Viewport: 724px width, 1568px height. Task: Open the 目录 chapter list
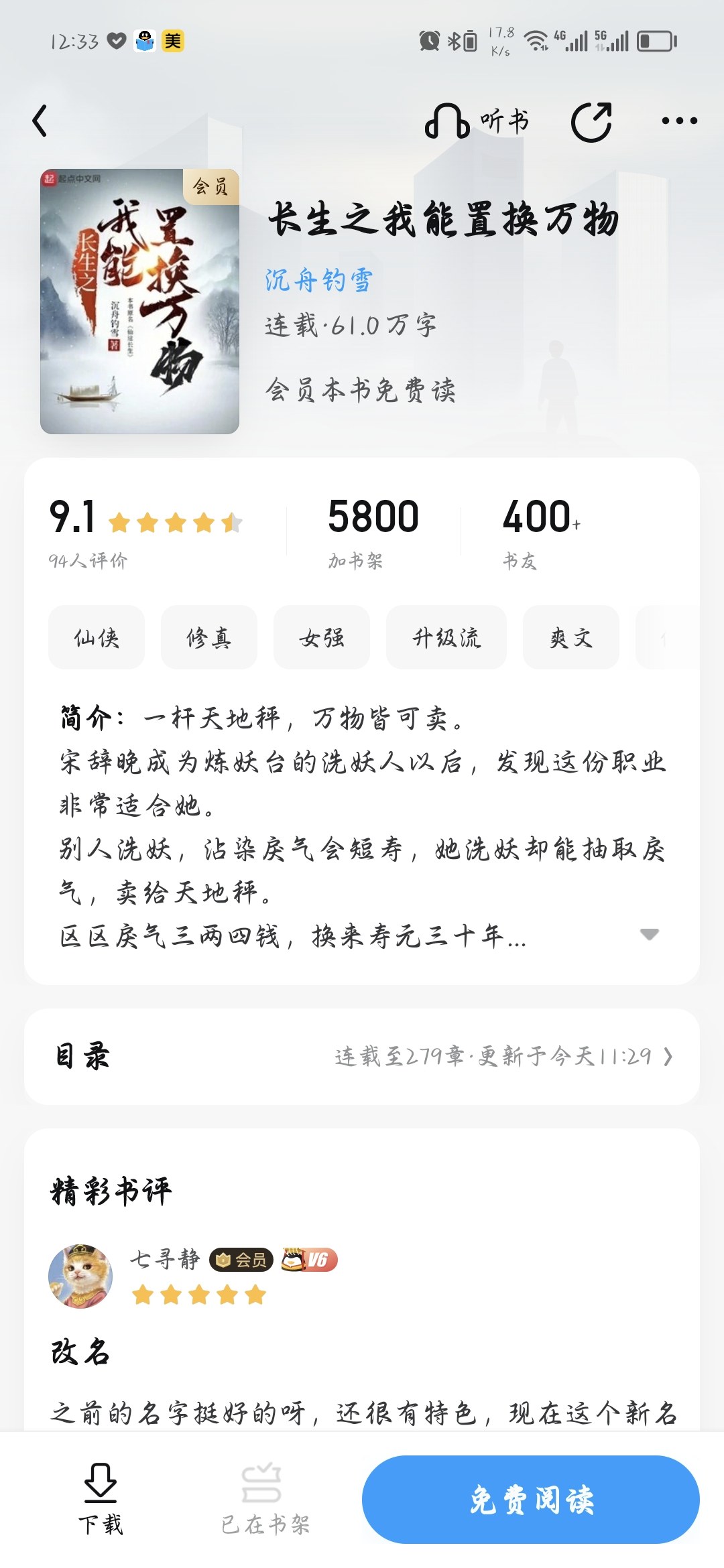(x=362, y=1057)
